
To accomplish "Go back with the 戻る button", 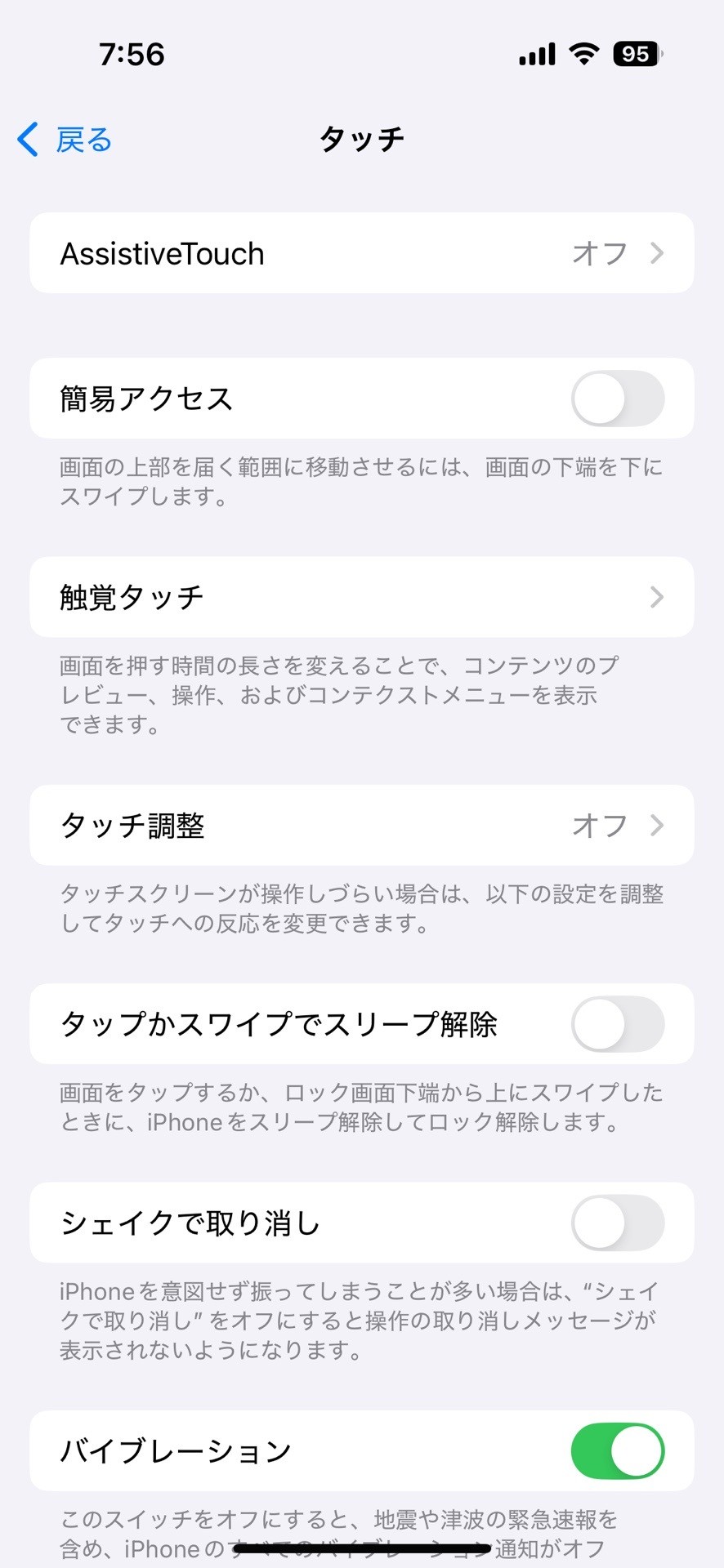I will 65,140.
